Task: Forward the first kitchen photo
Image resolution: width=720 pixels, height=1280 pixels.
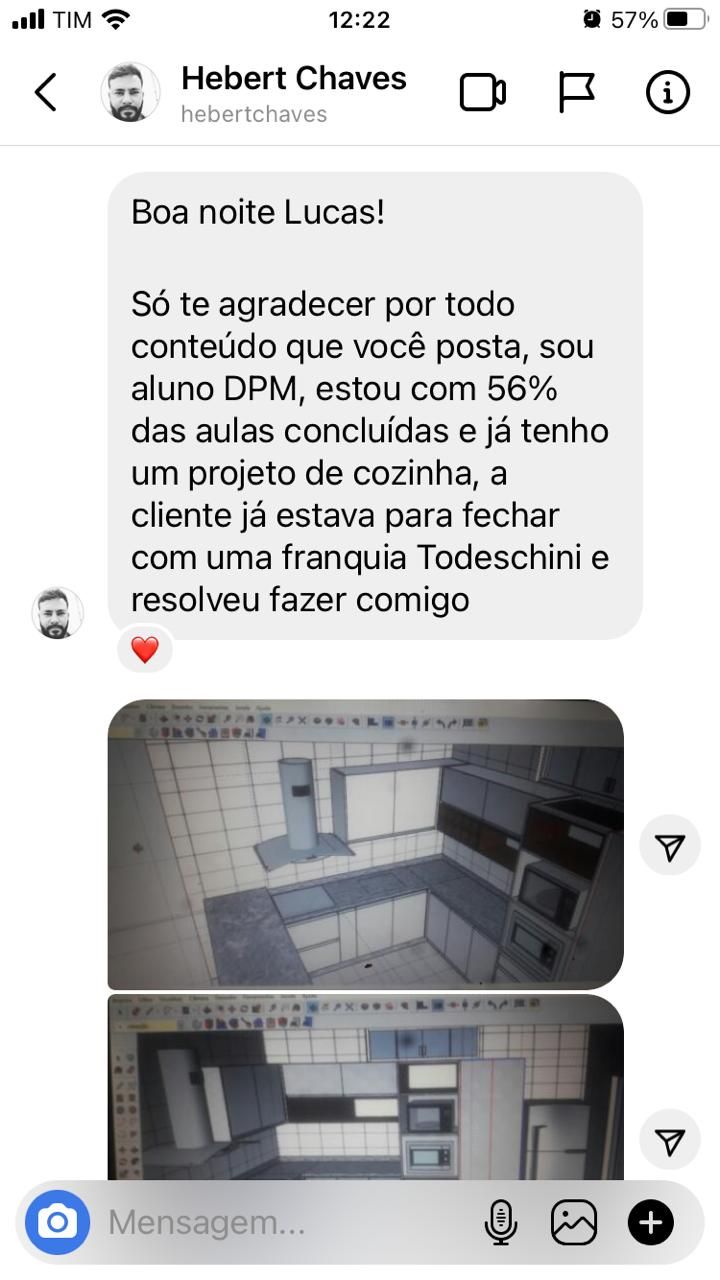Action: tap(669, 847)
